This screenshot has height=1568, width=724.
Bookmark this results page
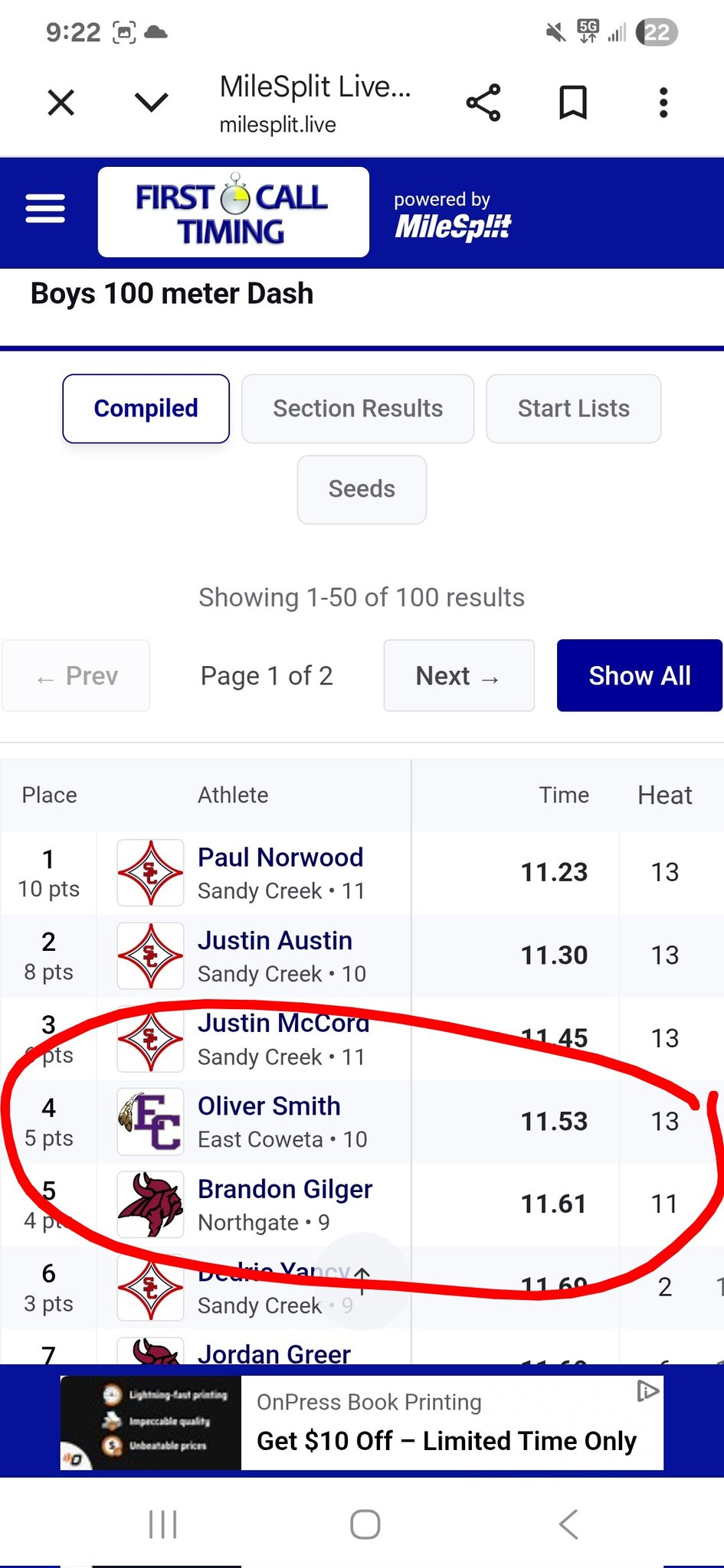[573, 103]
